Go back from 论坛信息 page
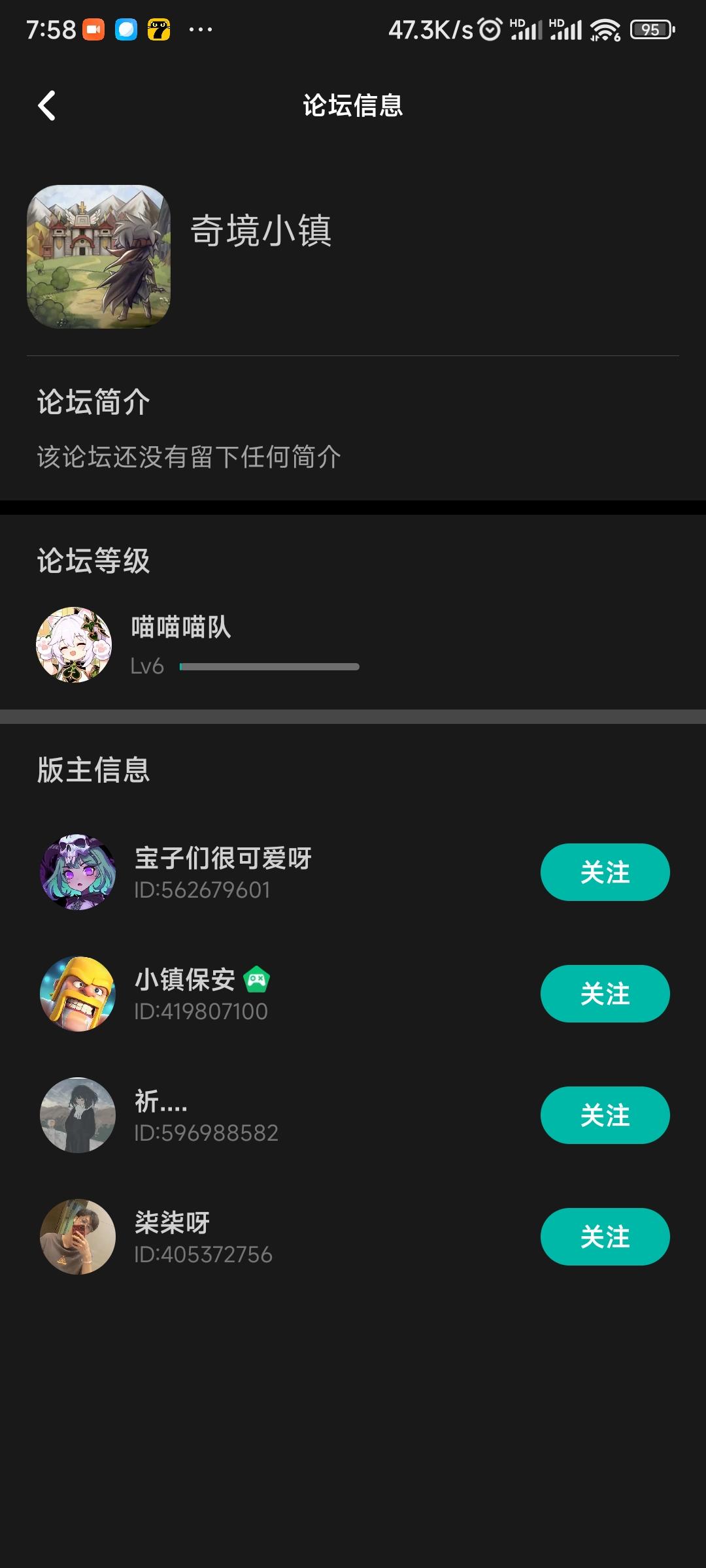The image size is (706, 1568). [47, 106]
